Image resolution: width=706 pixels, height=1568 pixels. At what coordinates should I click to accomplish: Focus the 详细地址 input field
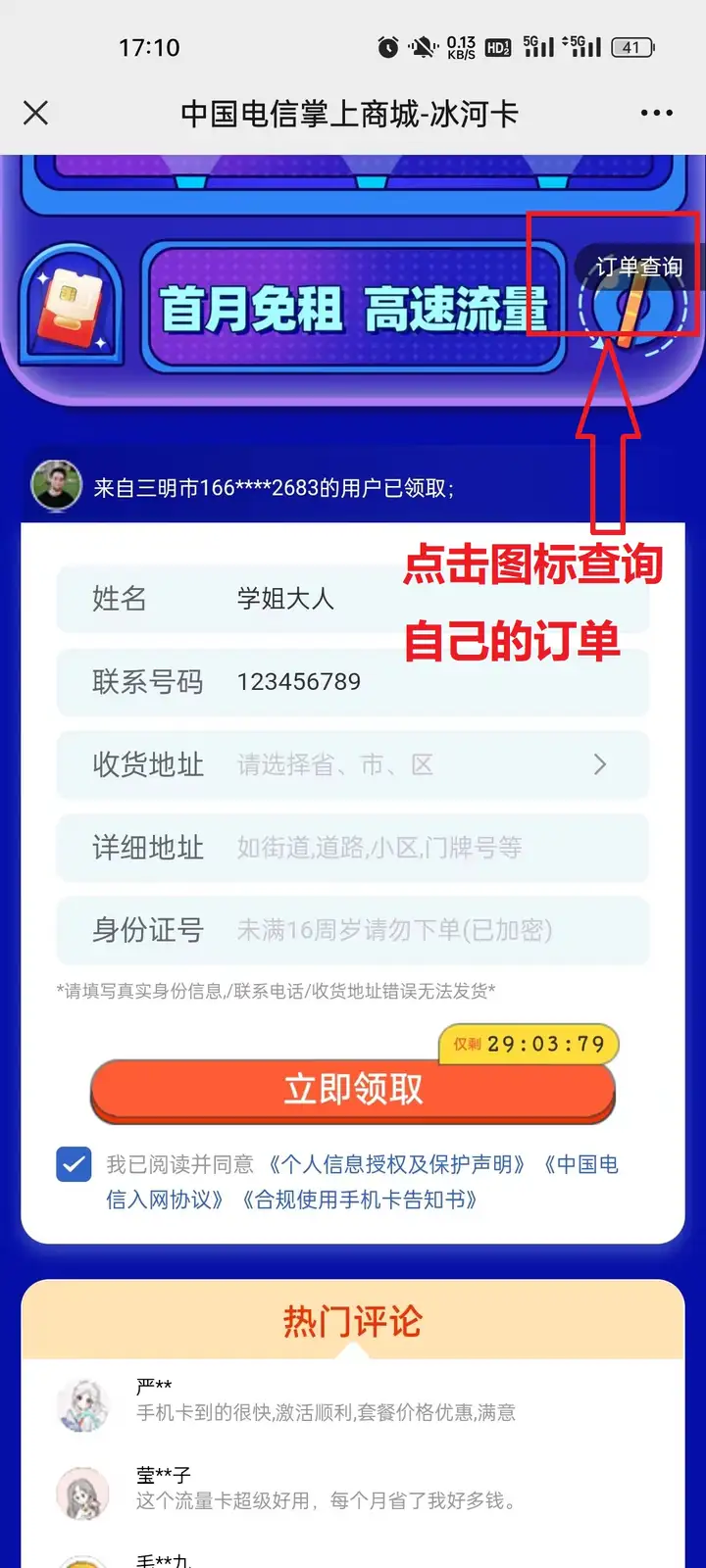pos(412,848)
